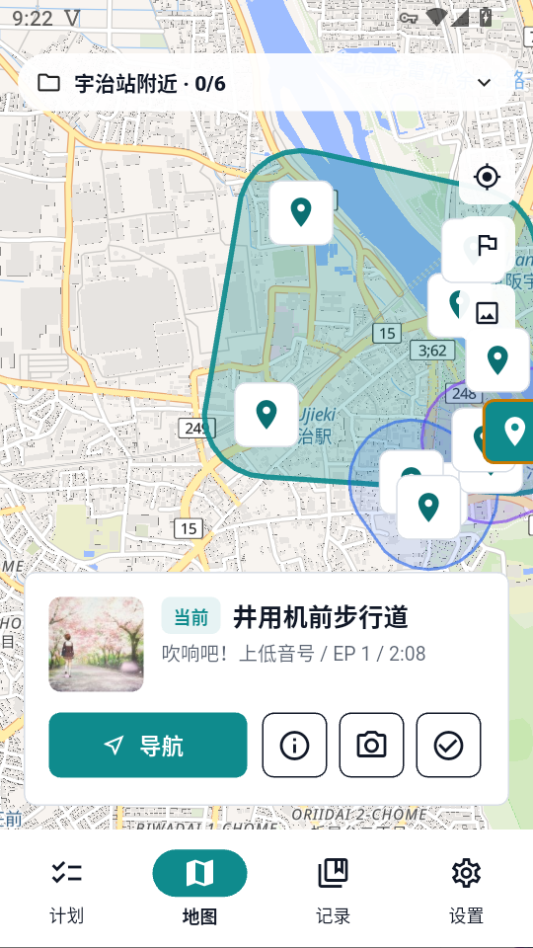Viewport: 533px width, 948px height.
Task: Open the 设置 tab
Action: [x=466, y=888]
